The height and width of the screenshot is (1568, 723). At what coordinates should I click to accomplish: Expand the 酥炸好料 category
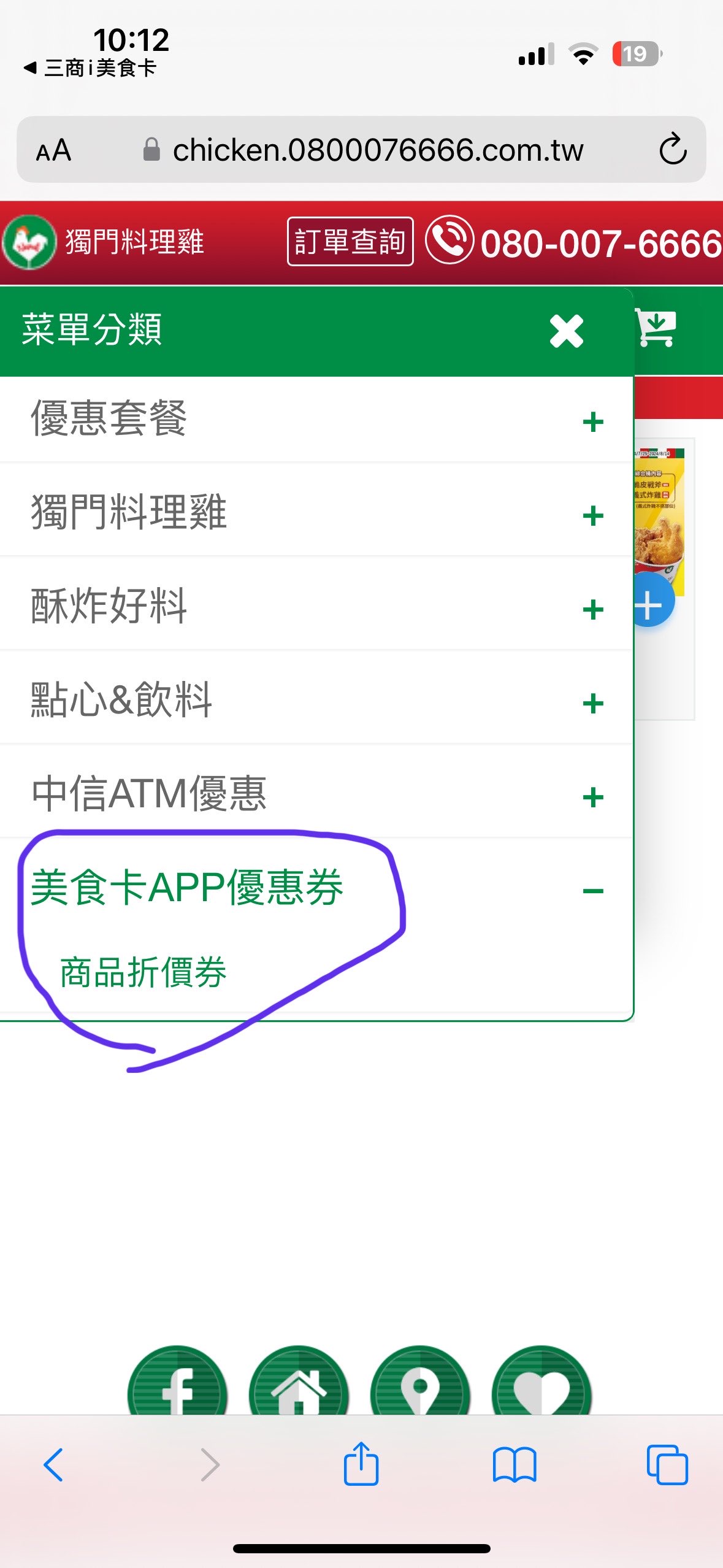click(592, 609)
